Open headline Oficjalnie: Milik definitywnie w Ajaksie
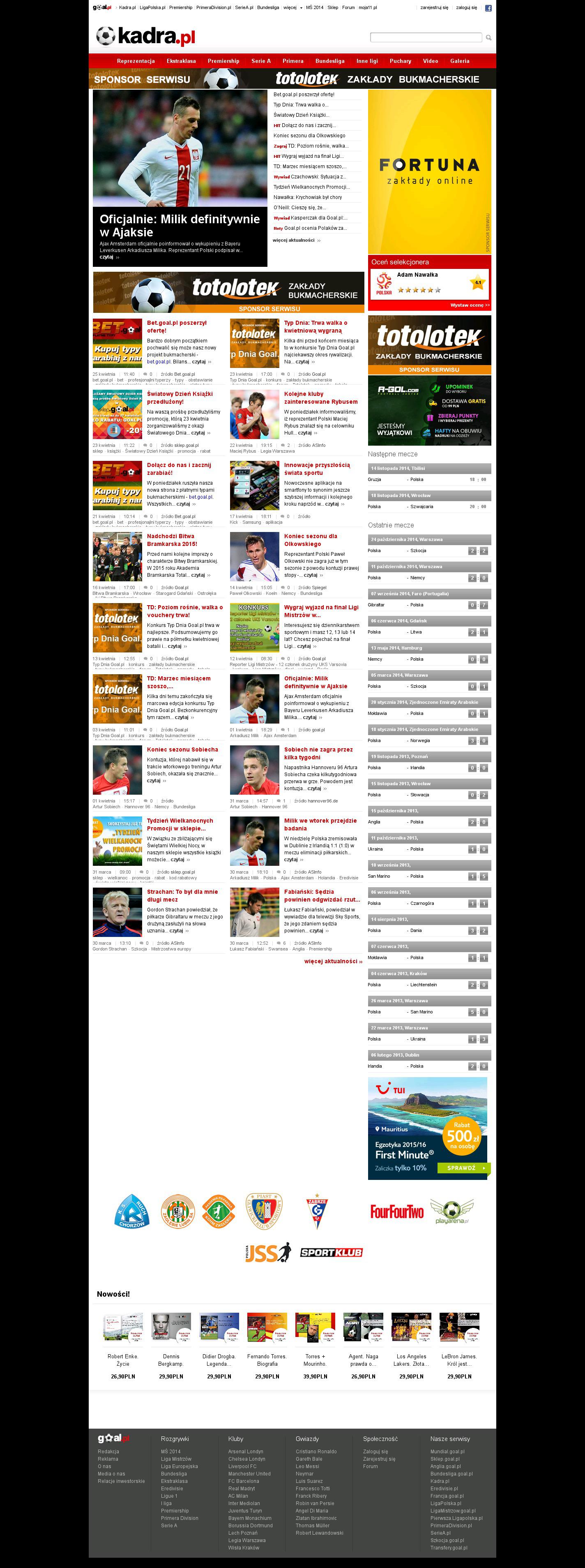The width and height of the screenshot is (585, 1568). click(180, 225)
